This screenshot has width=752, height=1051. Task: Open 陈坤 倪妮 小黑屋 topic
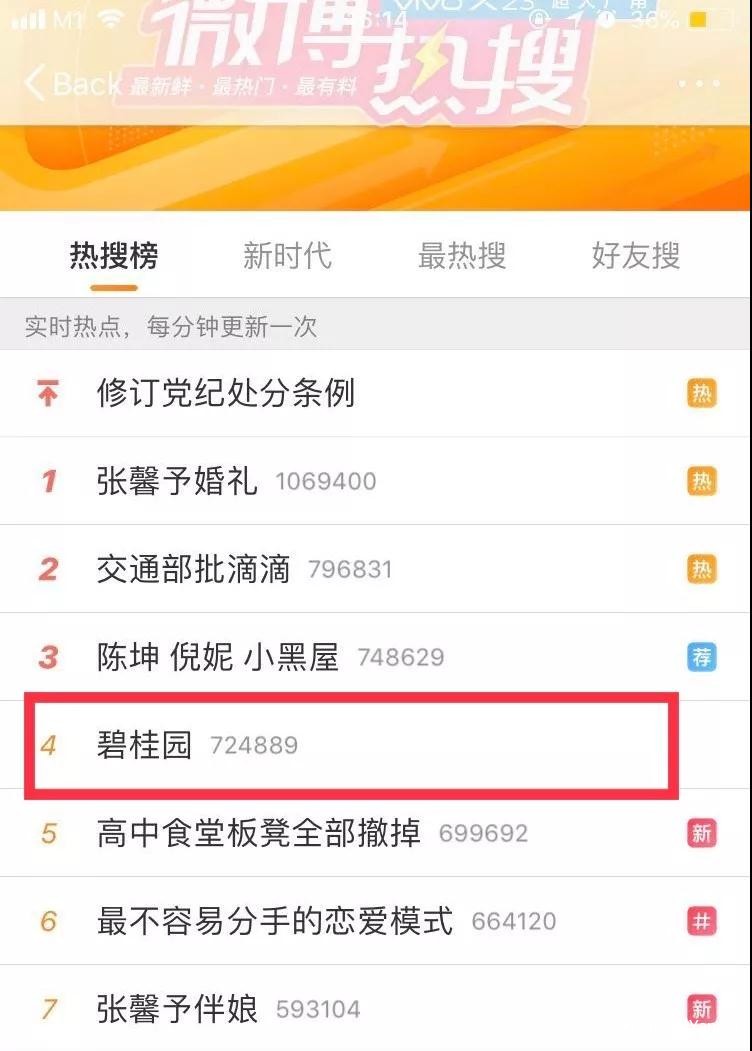pyautogui.click(x=218, y=657)
